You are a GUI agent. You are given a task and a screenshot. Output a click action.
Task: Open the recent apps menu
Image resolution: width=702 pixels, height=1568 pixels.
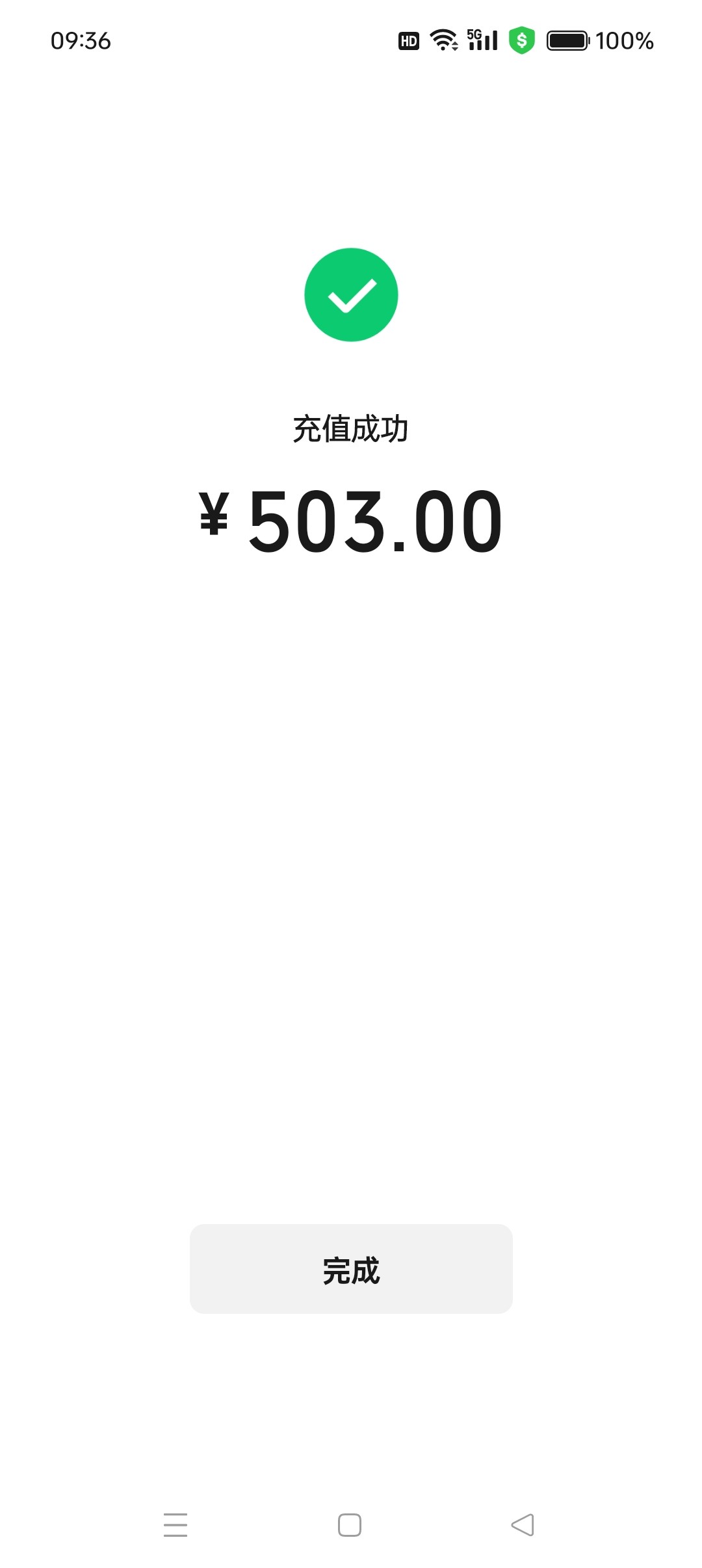175,1524
